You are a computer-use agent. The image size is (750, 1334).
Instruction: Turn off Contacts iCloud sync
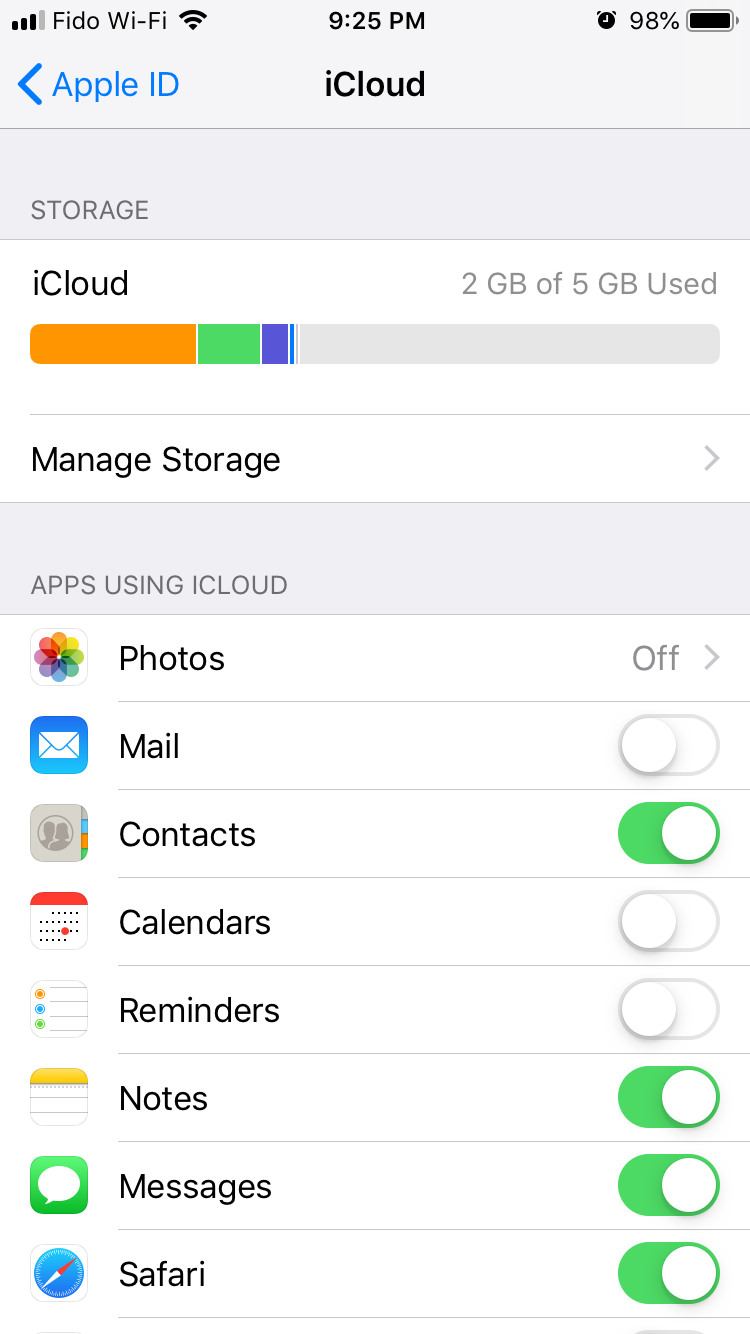click(668, 834)
